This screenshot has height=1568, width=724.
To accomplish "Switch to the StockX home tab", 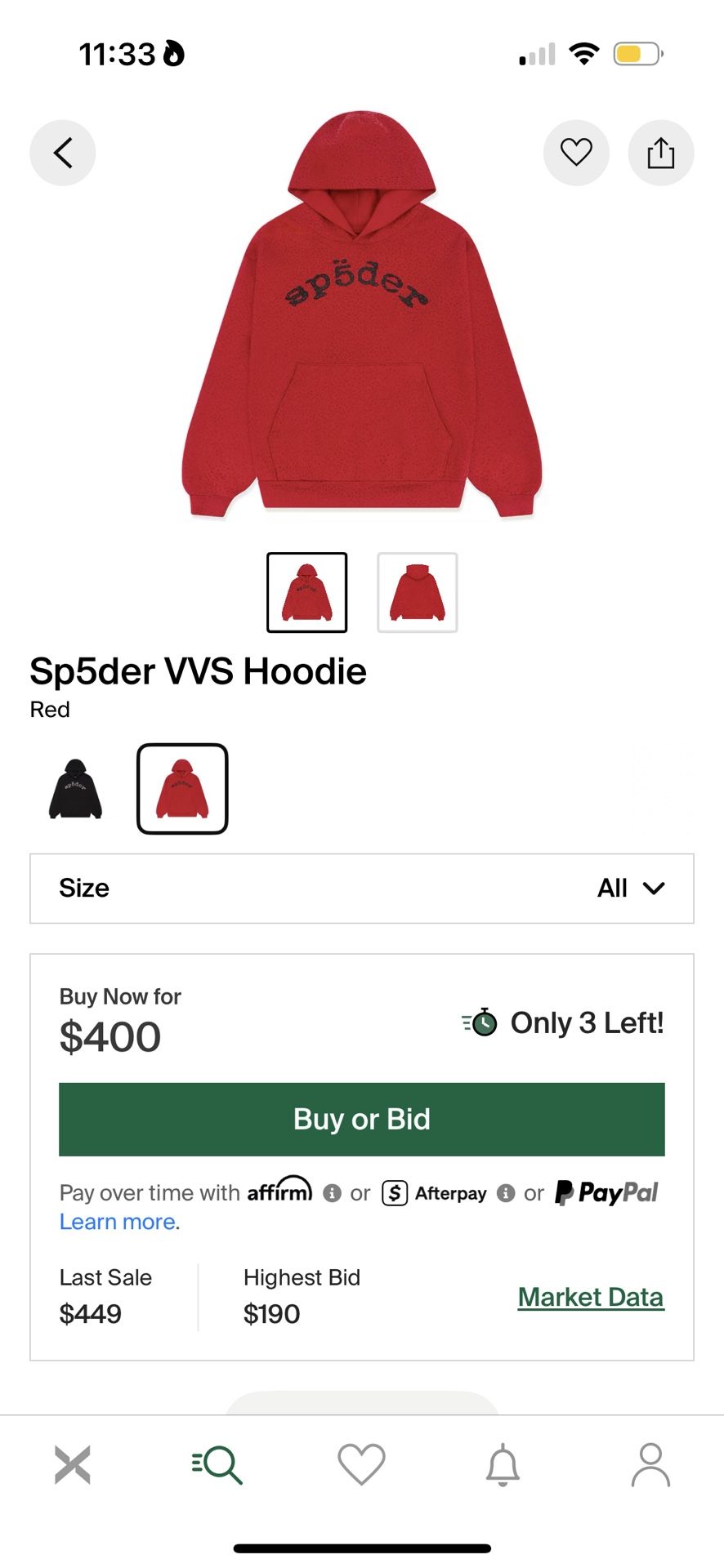I will [73, 1464].
